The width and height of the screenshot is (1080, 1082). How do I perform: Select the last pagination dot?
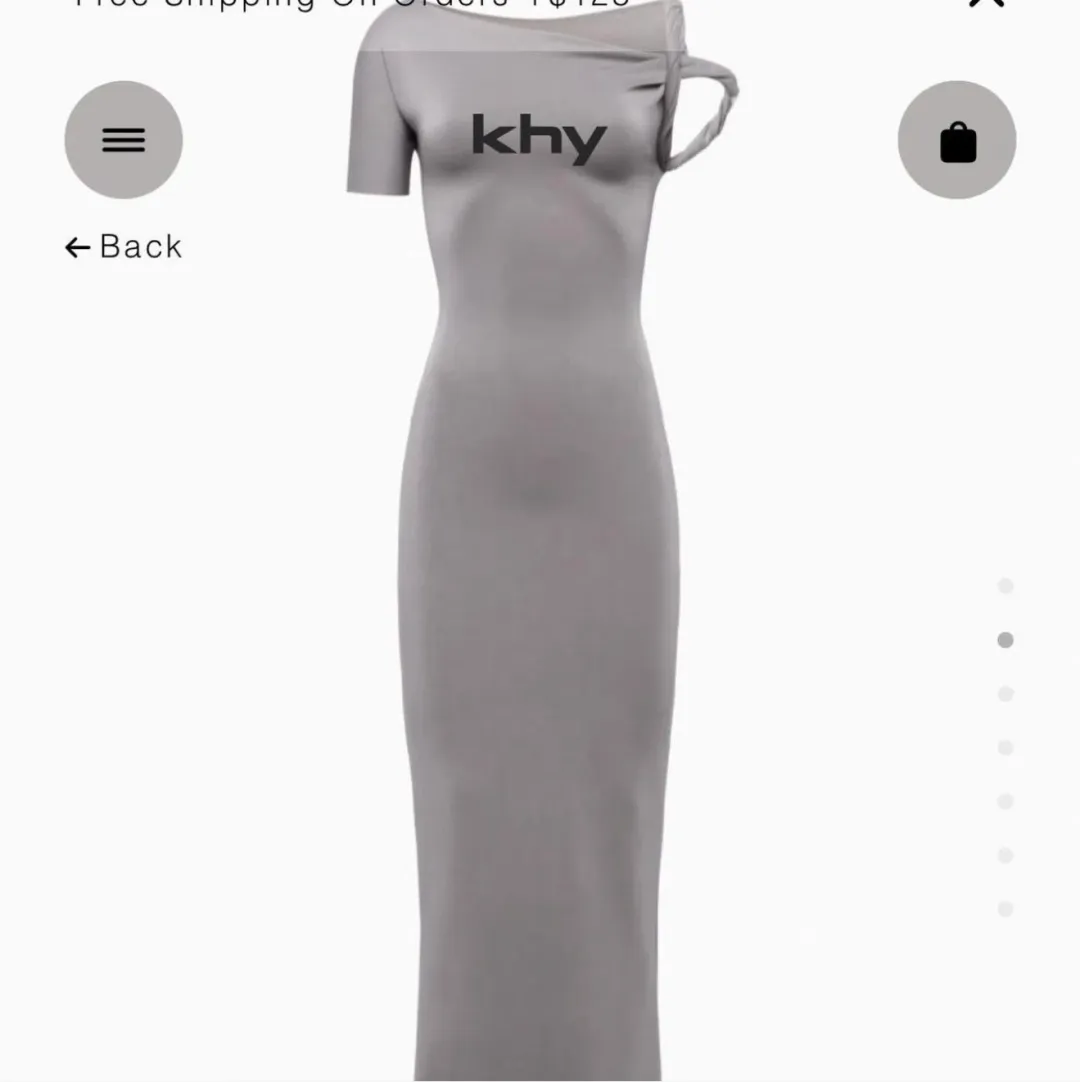click(x=1005, y=908)
